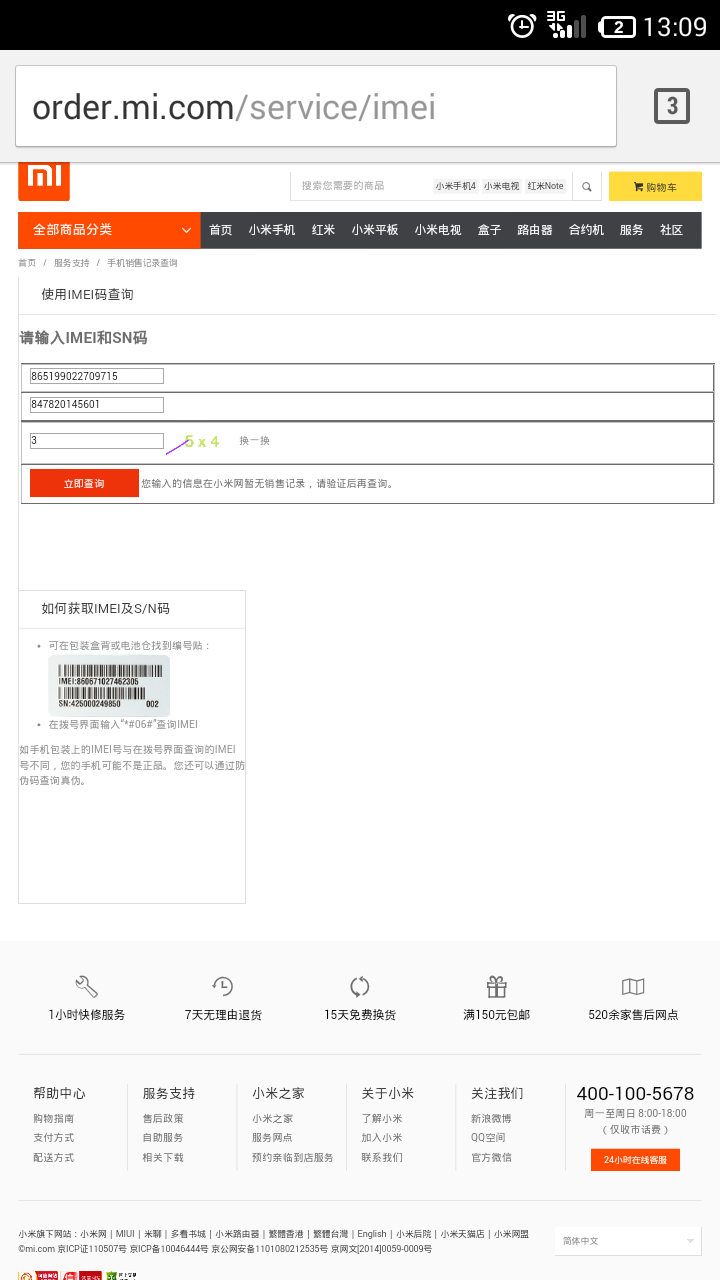720x1280 pixels.
Task: Submit with the 立即查询 button
Action: (x=84, y=483)
